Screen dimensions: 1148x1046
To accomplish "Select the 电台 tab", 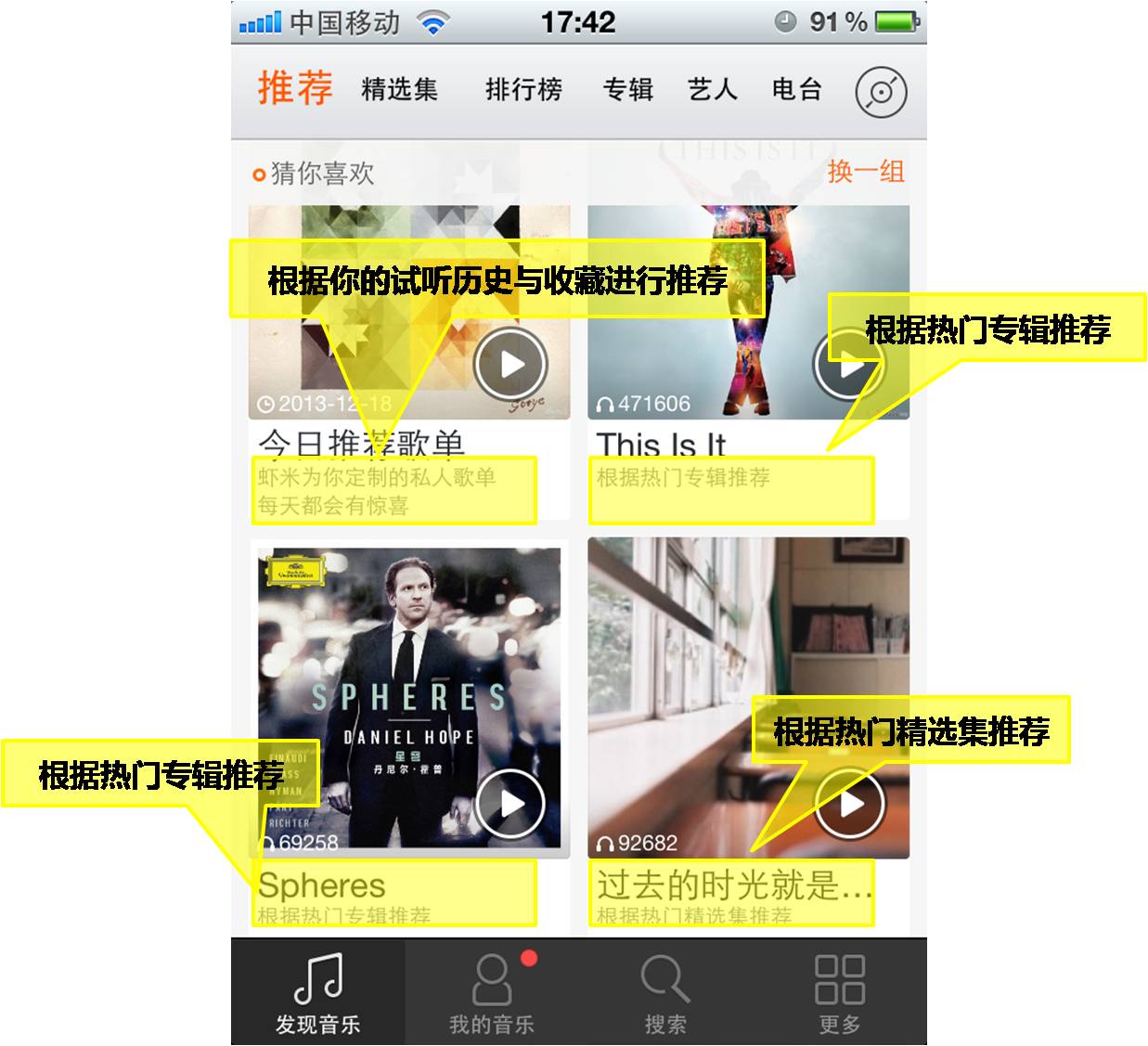I will pyautogui.click(x=797, y=90).
